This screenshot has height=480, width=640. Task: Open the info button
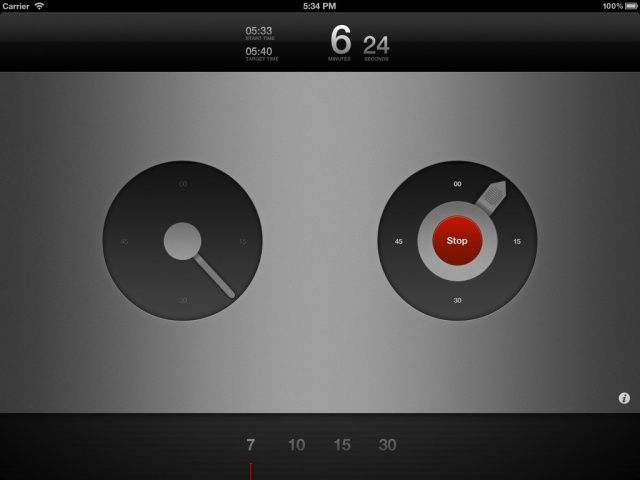pos(624,398)
